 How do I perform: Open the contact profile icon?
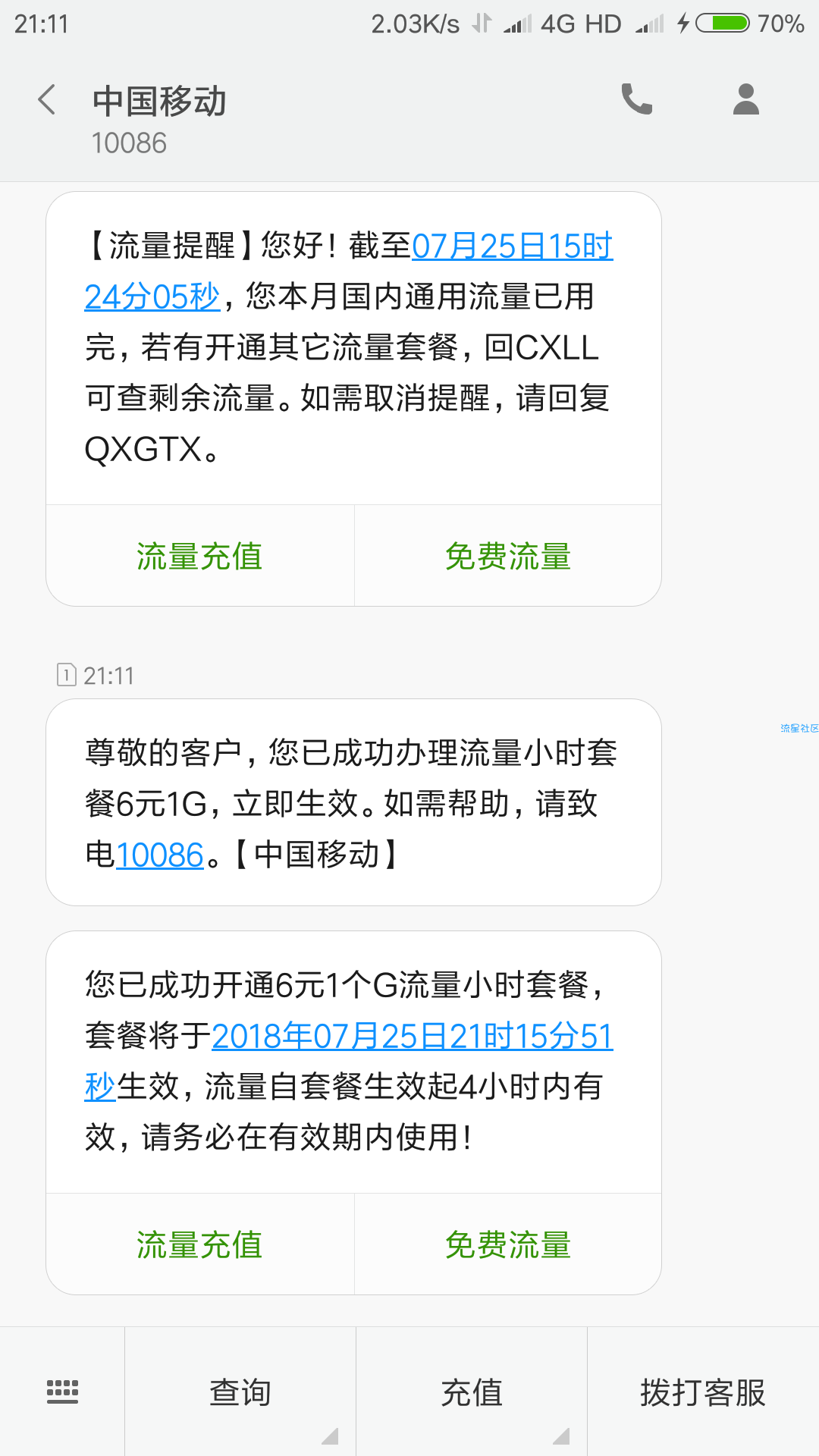[x=746, y=99]
